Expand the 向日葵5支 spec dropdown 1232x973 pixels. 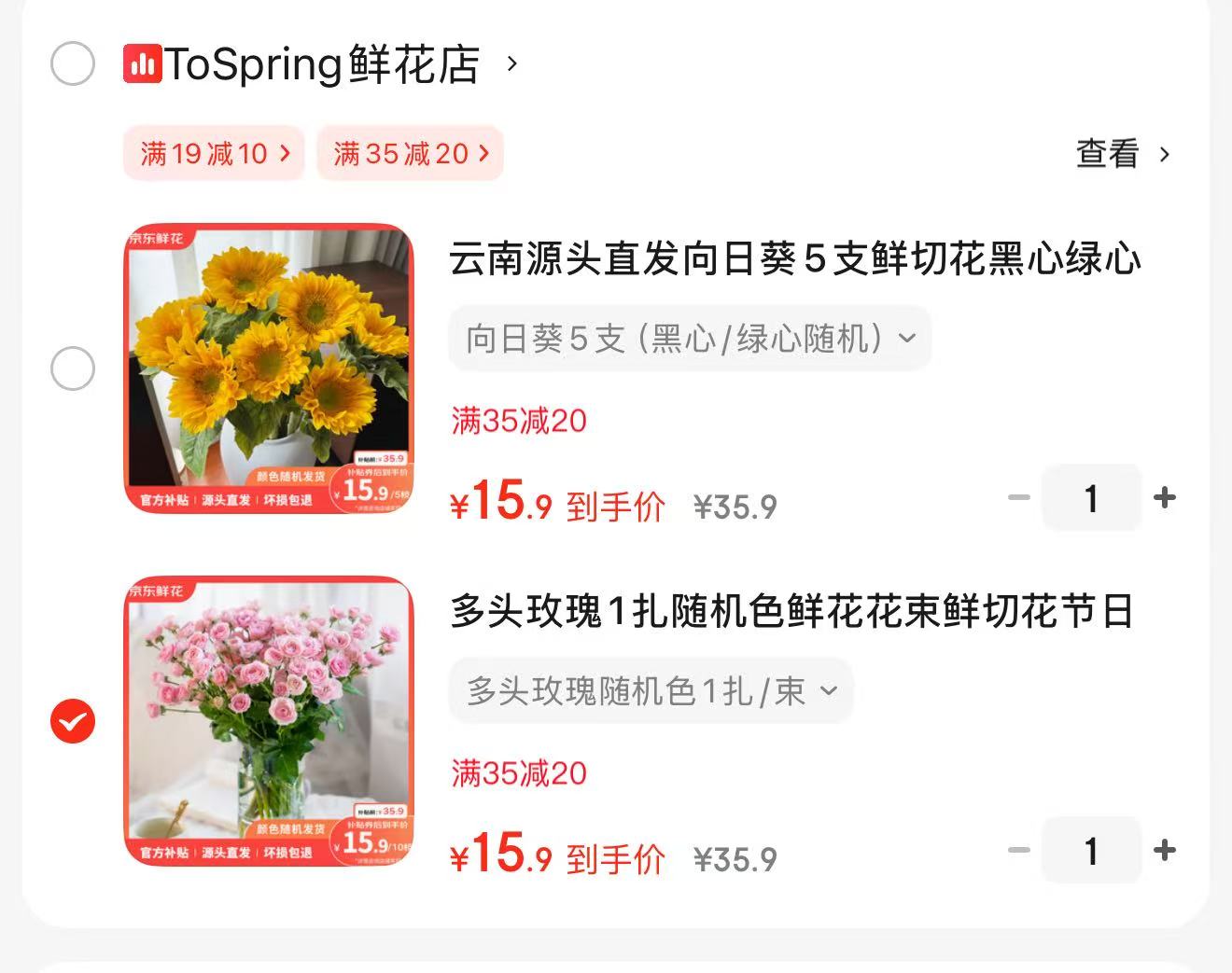(690, 339)
